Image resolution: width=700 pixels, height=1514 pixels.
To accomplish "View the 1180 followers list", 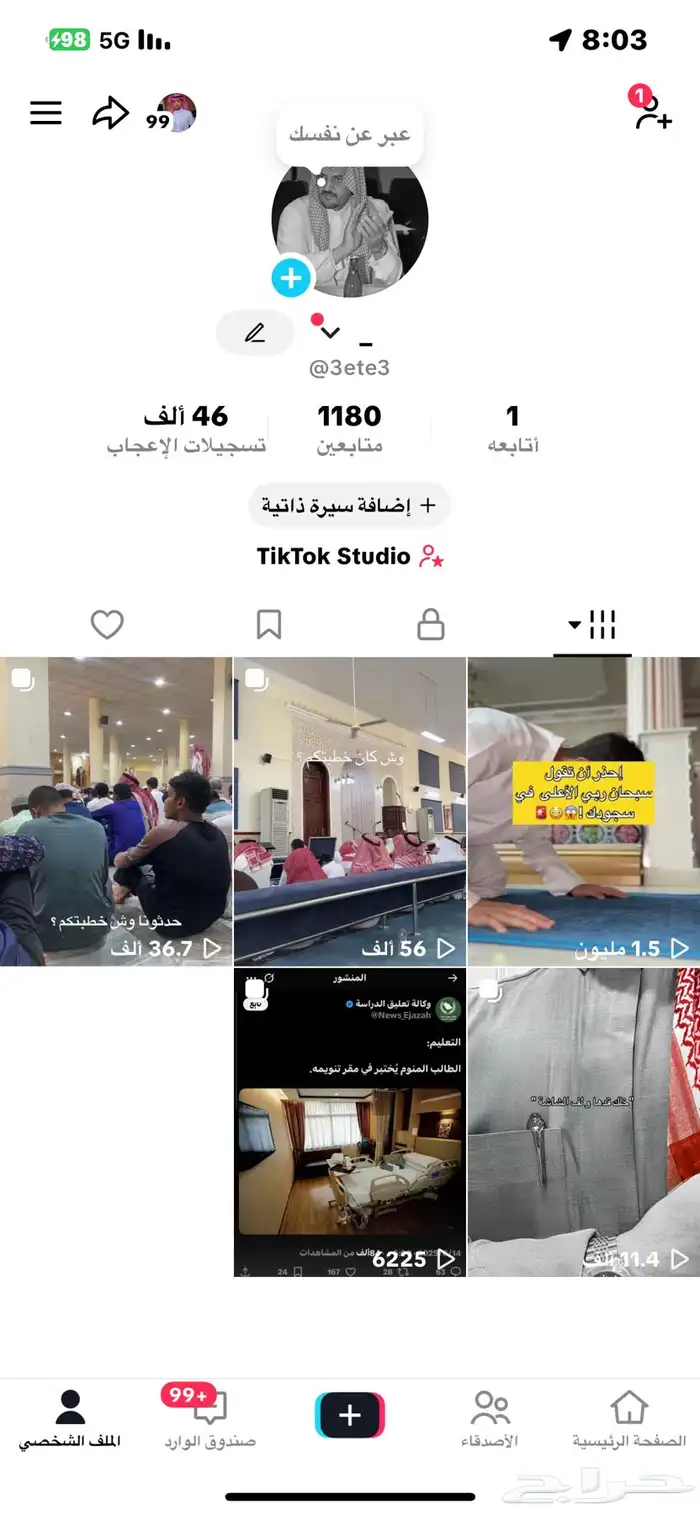I will click(x=349, y=429).
